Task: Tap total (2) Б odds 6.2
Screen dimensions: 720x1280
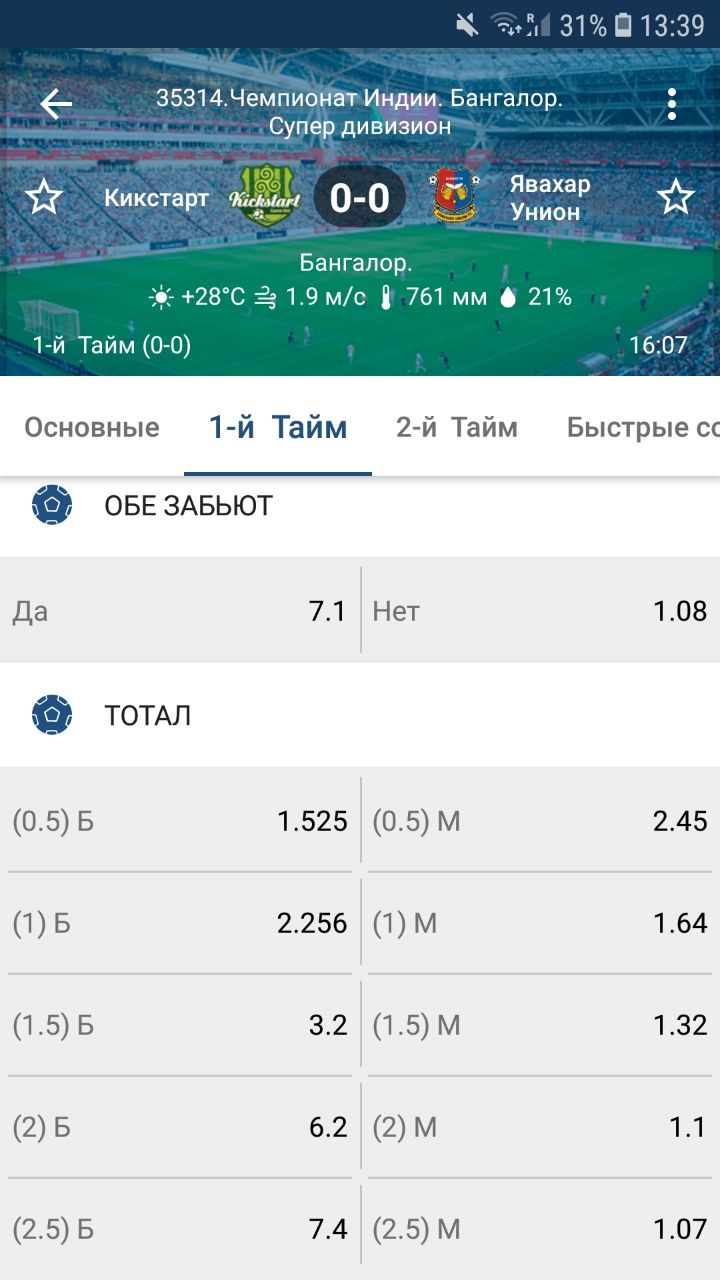Action: [x=180, y=1127]
